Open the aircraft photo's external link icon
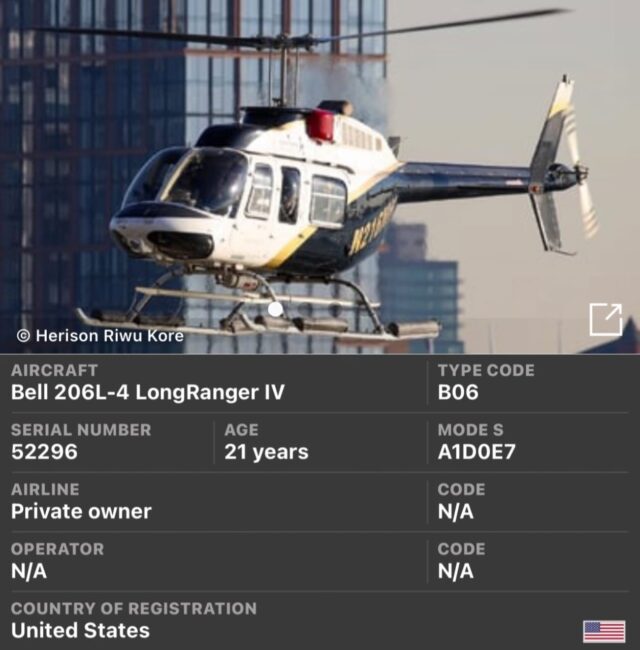This screenshot has width=640, height=650. [605, 319]
